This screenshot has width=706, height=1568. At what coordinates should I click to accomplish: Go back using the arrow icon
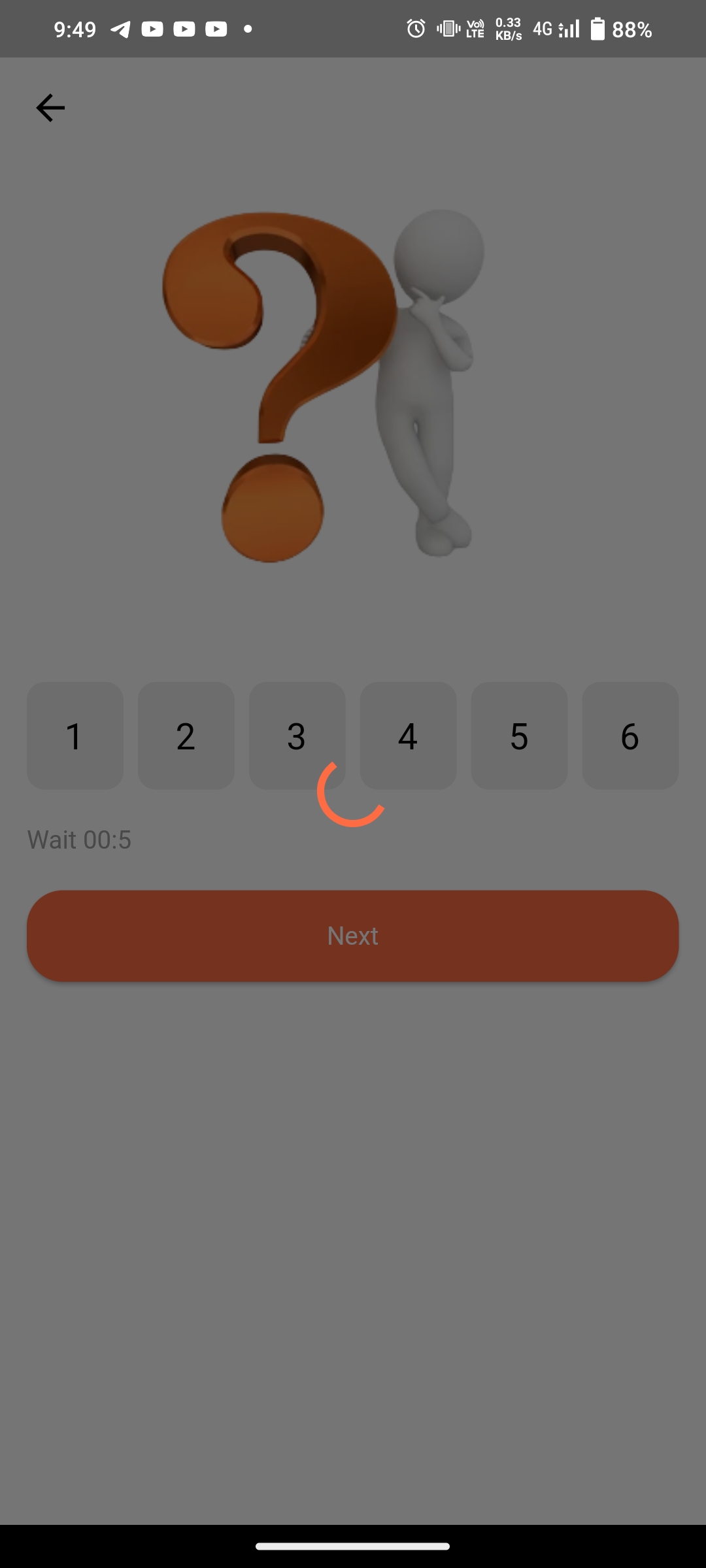tap(50, 108)
